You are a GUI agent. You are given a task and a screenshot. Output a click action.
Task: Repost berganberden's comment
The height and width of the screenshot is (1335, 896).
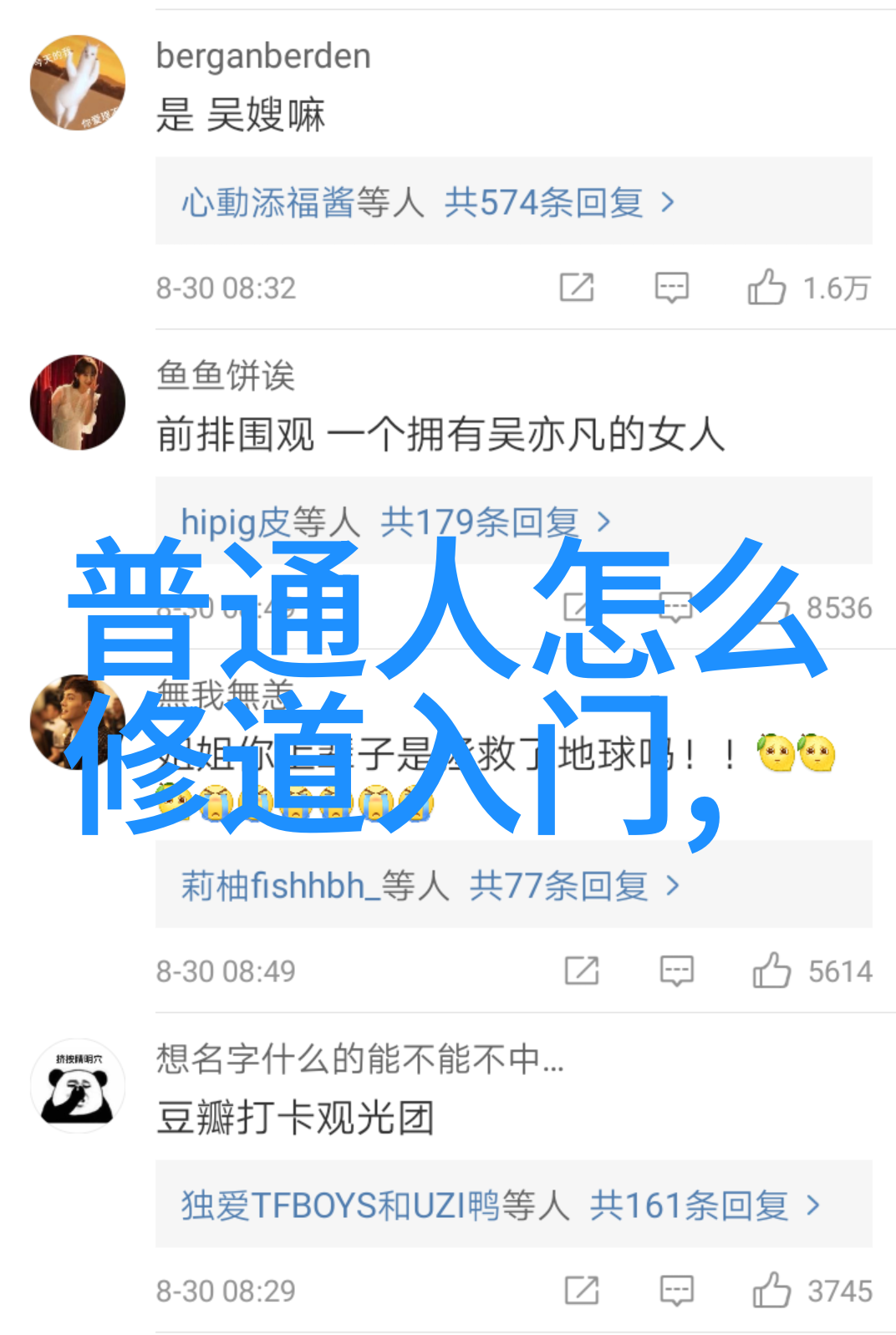pyautogui.click(x=577, y=288)
